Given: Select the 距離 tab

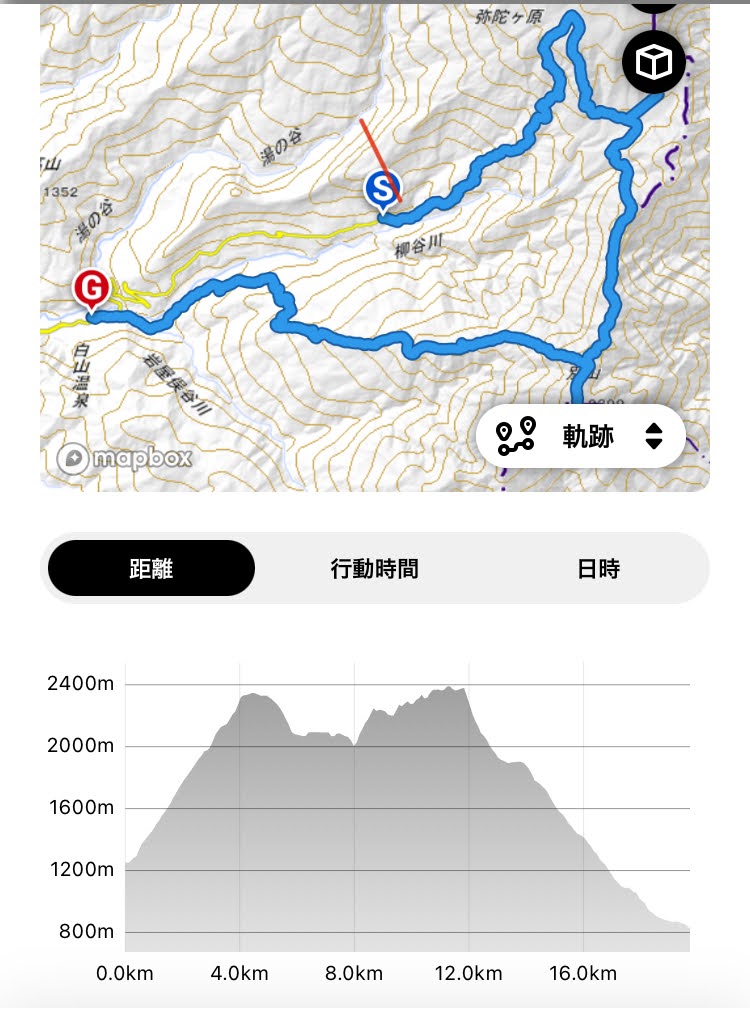Looking at the screenshot, I should [152, 569].
